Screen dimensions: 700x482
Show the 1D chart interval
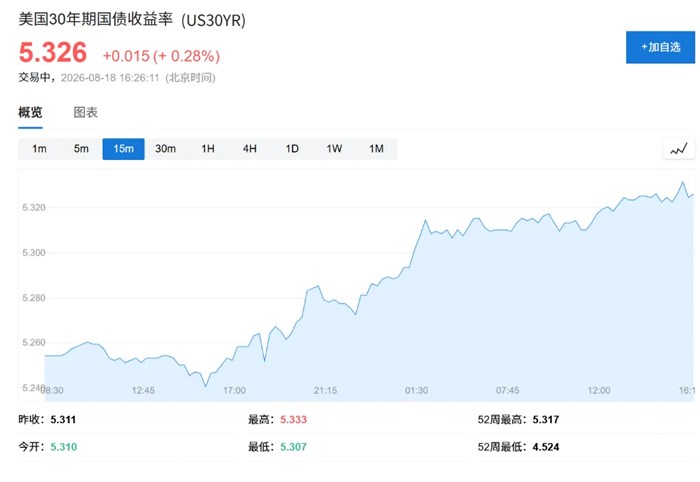click(x=292, y=149)
